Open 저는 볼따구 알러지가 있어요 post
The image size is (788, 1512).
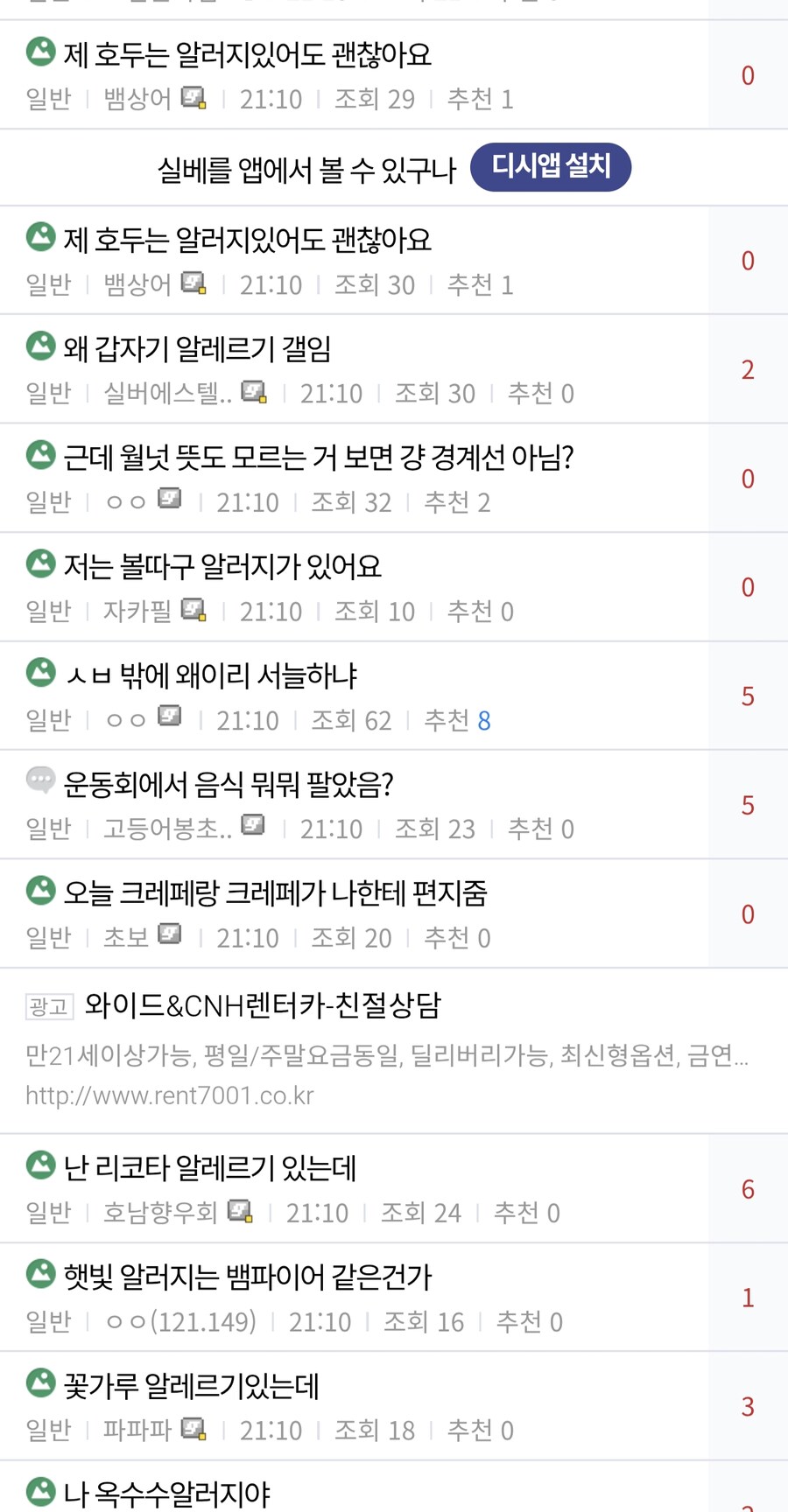pos(222,567)
